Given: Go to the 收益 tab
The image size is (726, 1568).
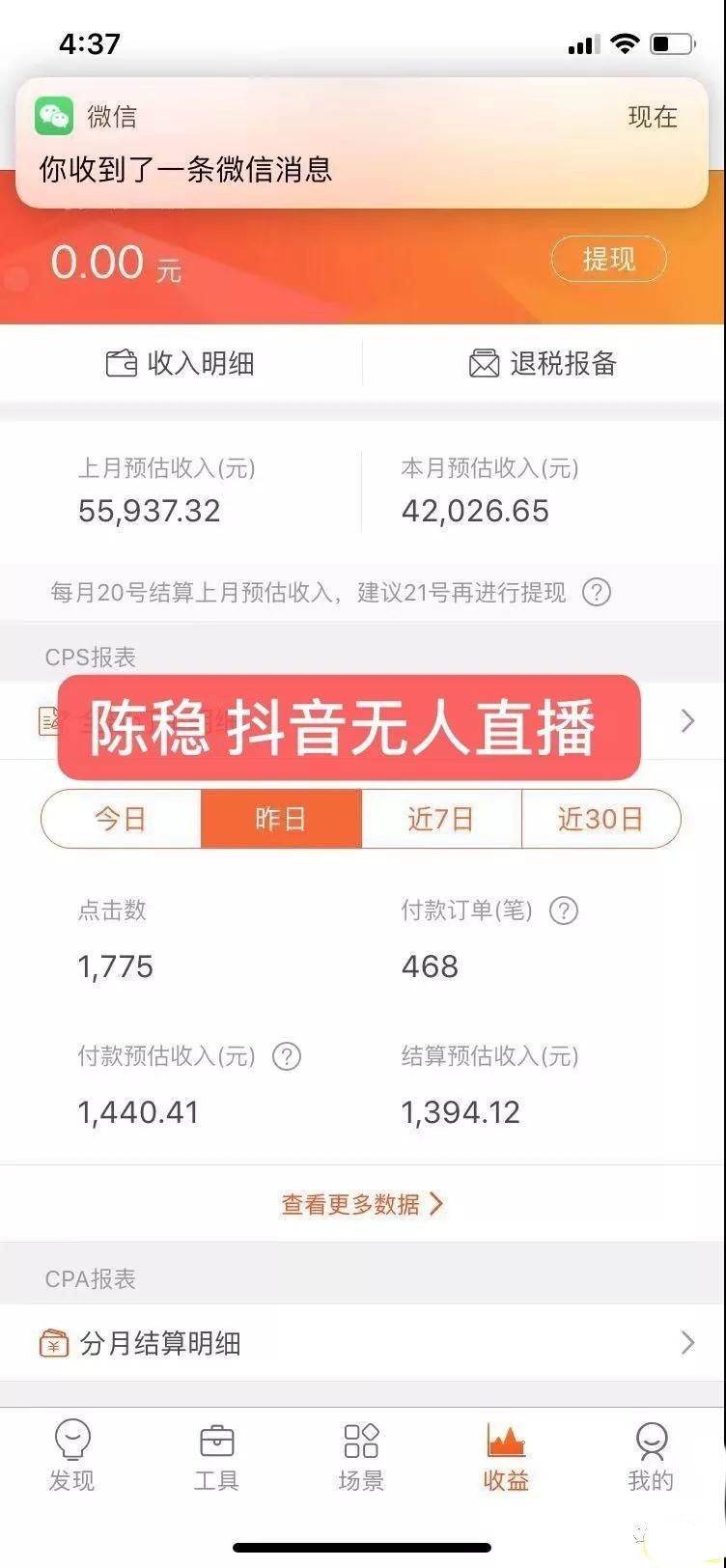Looking at the screenshot, I should click(x=506, y=1456).
